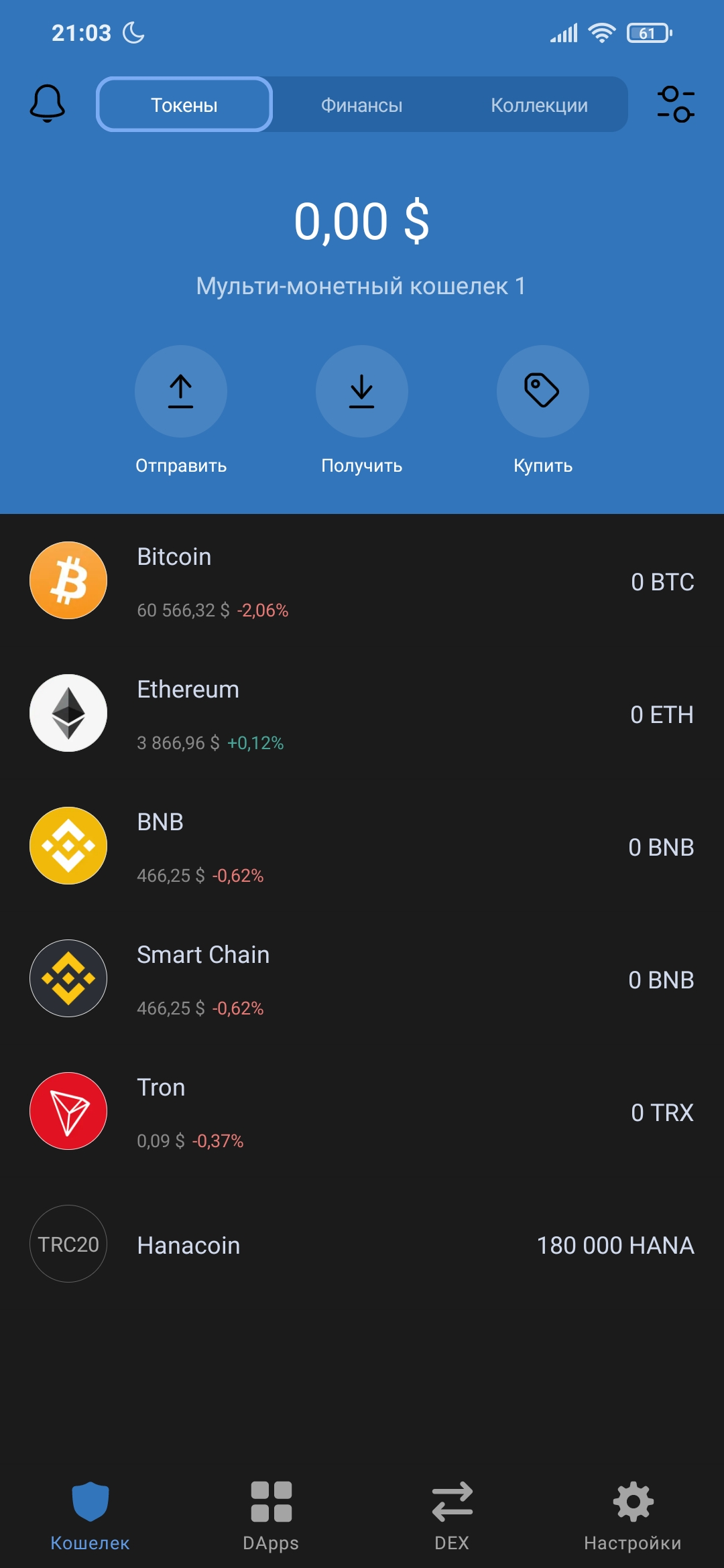Select the Токены tab
724x1568 pixels.
point(184,105)
